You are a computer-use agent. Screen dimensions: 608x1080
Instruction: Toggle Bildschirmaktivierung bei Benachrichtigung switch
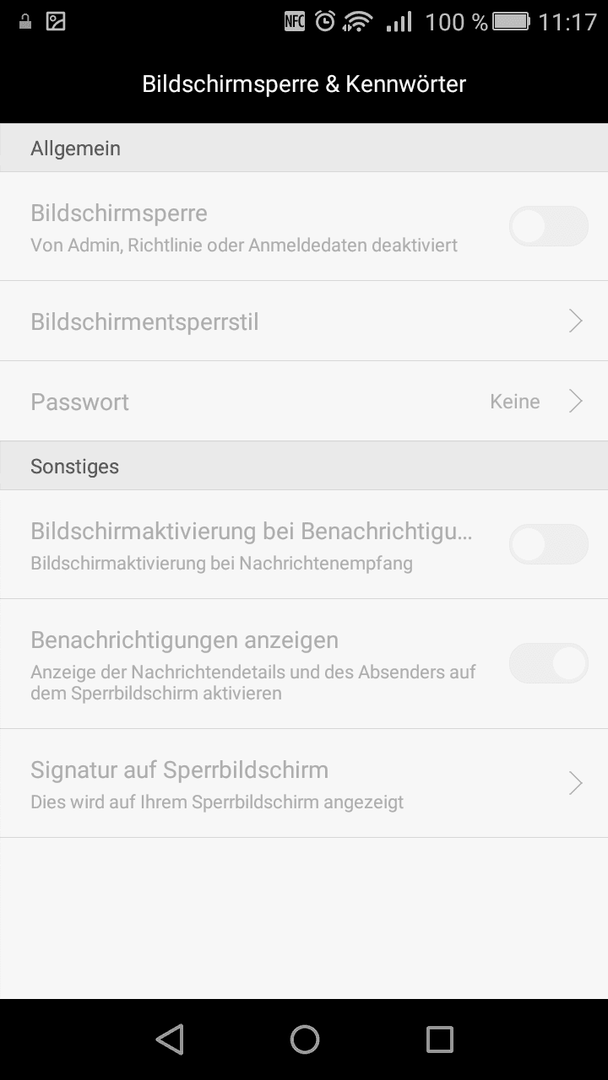[548, 544]
